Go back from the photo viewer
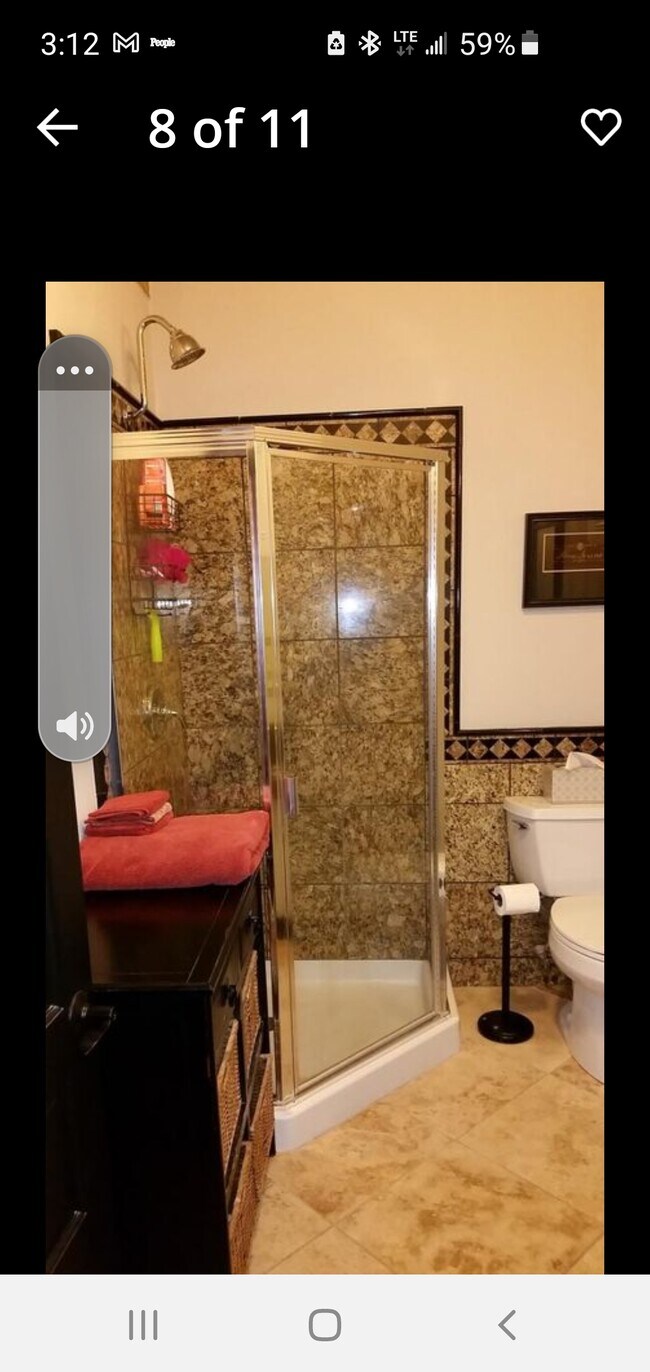The width and height of the screenshot is (650, 1372). [x=57, y=127]
